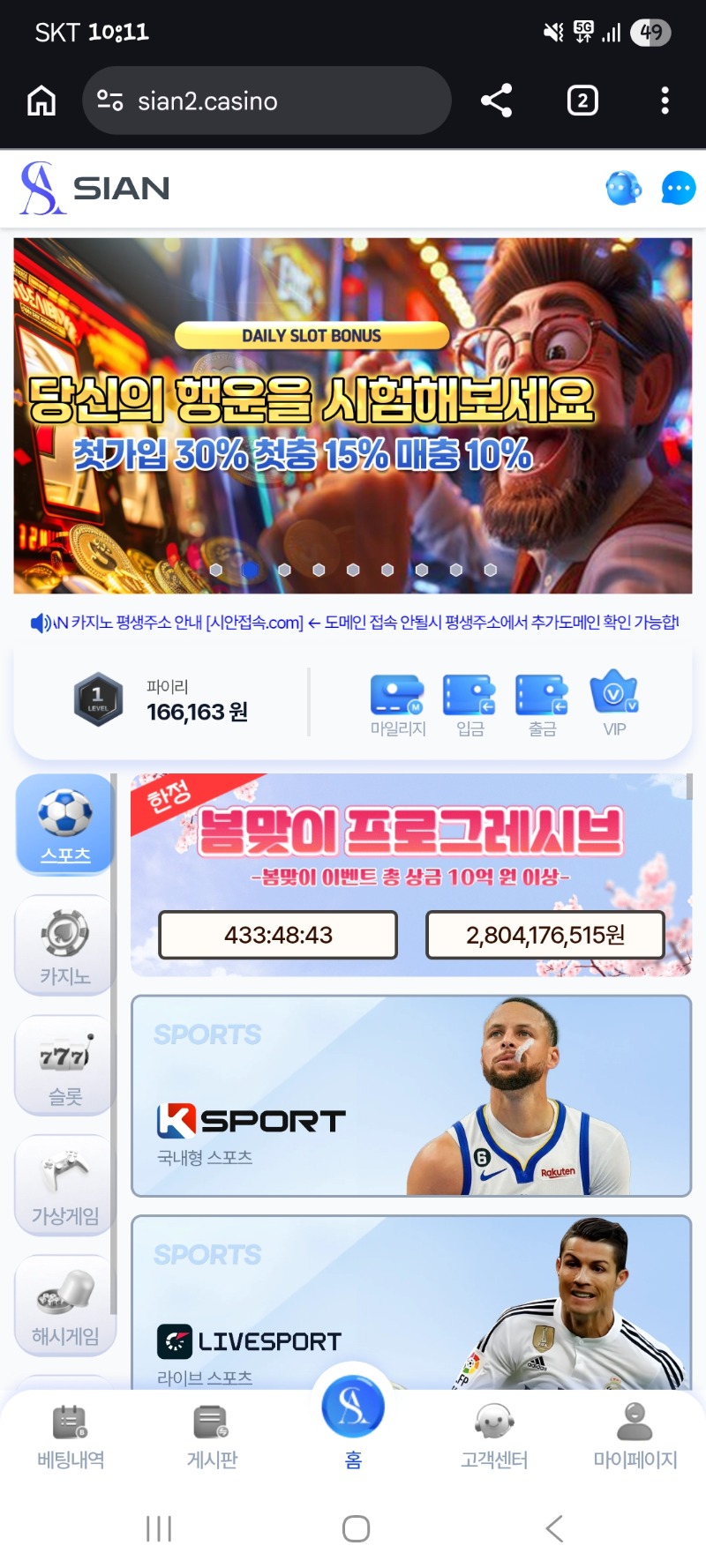Select the 슬롯 category
Viewport: 706px width, 1568px height.
pos(64,1065)
